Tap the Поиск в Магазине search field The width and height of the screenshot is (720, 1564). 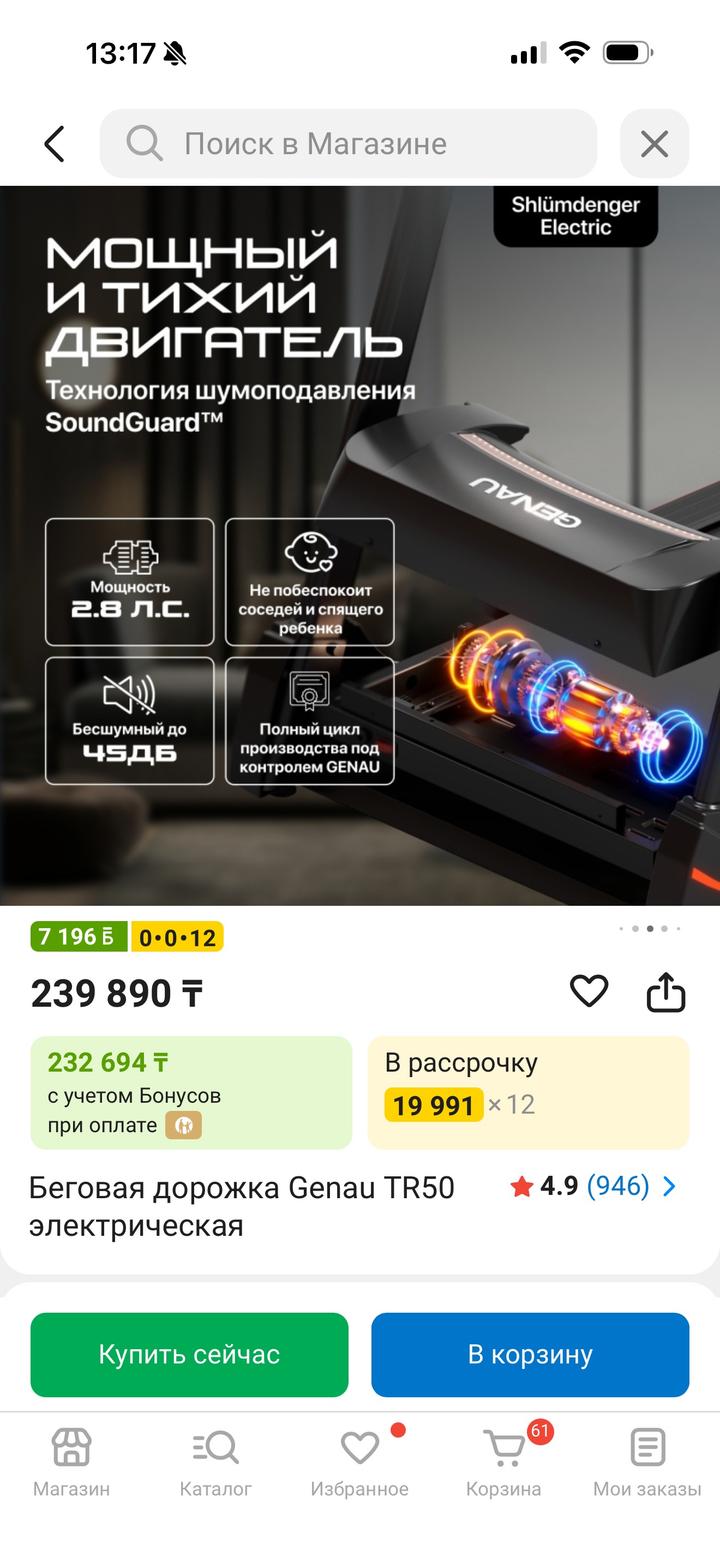coord(348,144)
